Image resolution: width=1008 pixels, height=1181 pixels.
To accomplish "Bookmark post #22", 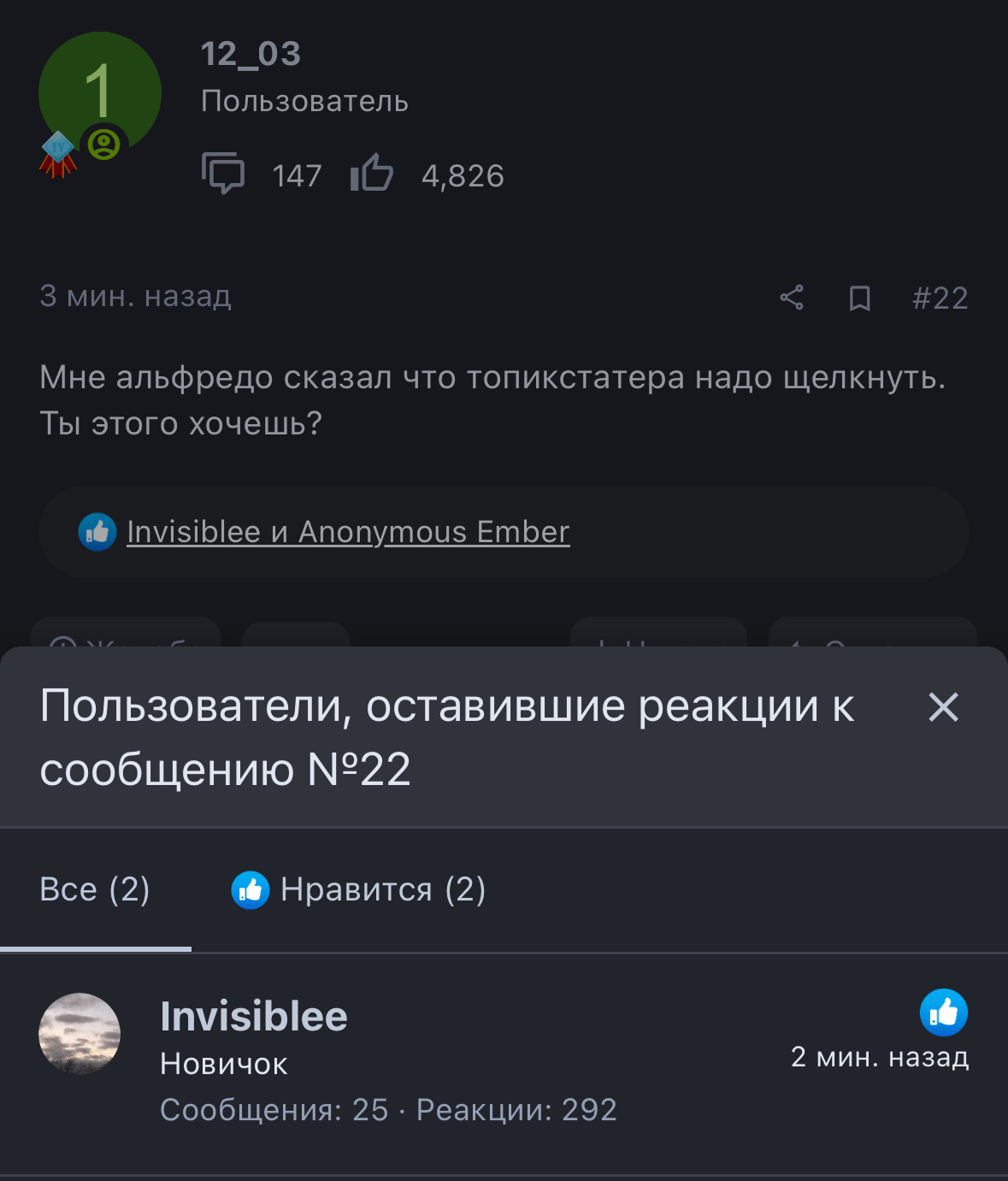I will (x=859, y=298).
